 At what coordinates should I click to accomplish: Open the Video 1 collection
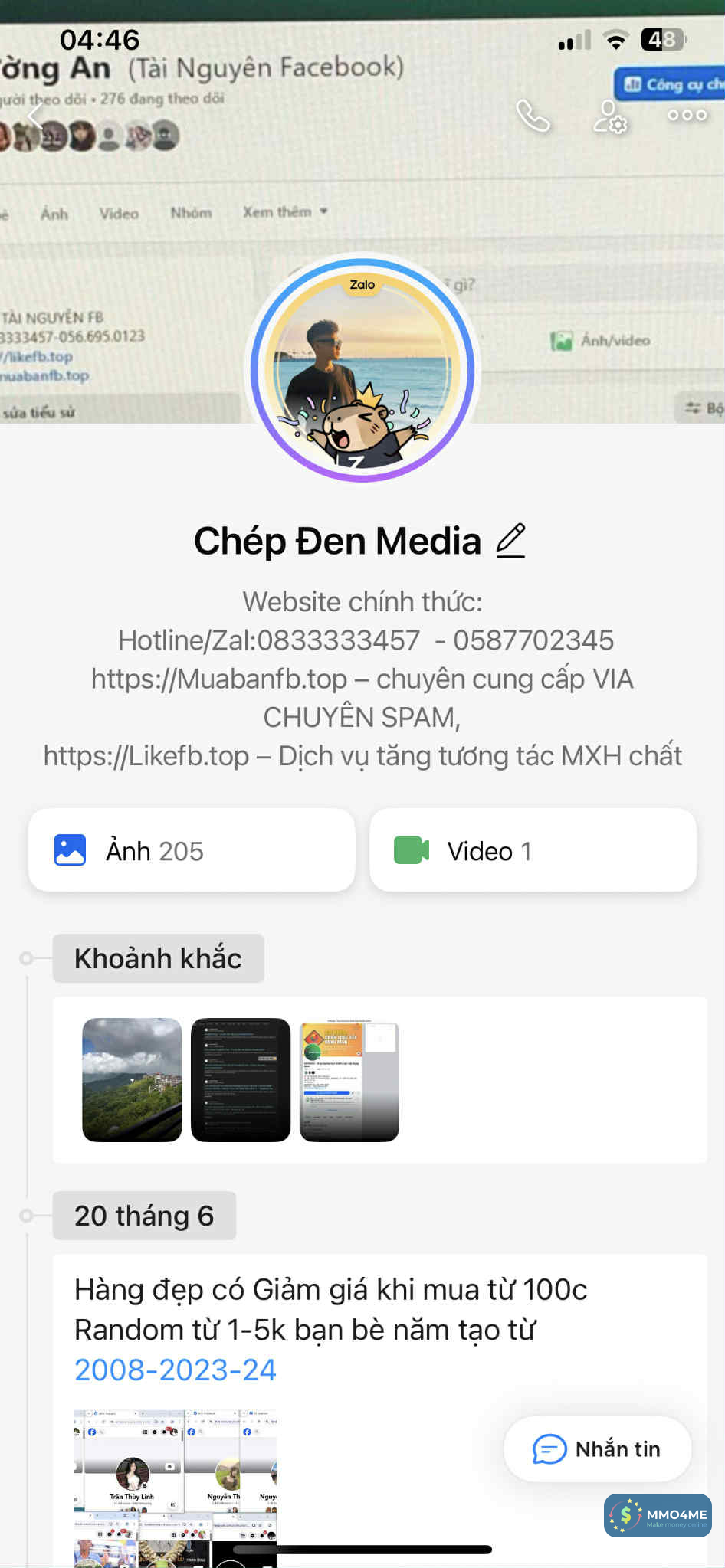coord(533,850)
